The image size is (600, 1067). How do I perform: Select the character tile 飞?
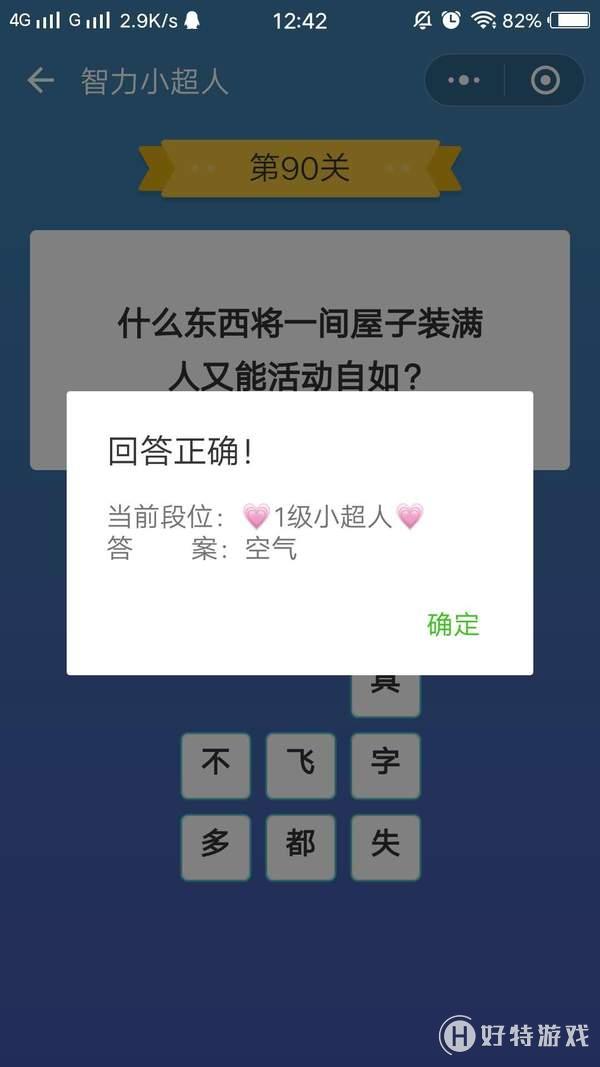point(300,765)
